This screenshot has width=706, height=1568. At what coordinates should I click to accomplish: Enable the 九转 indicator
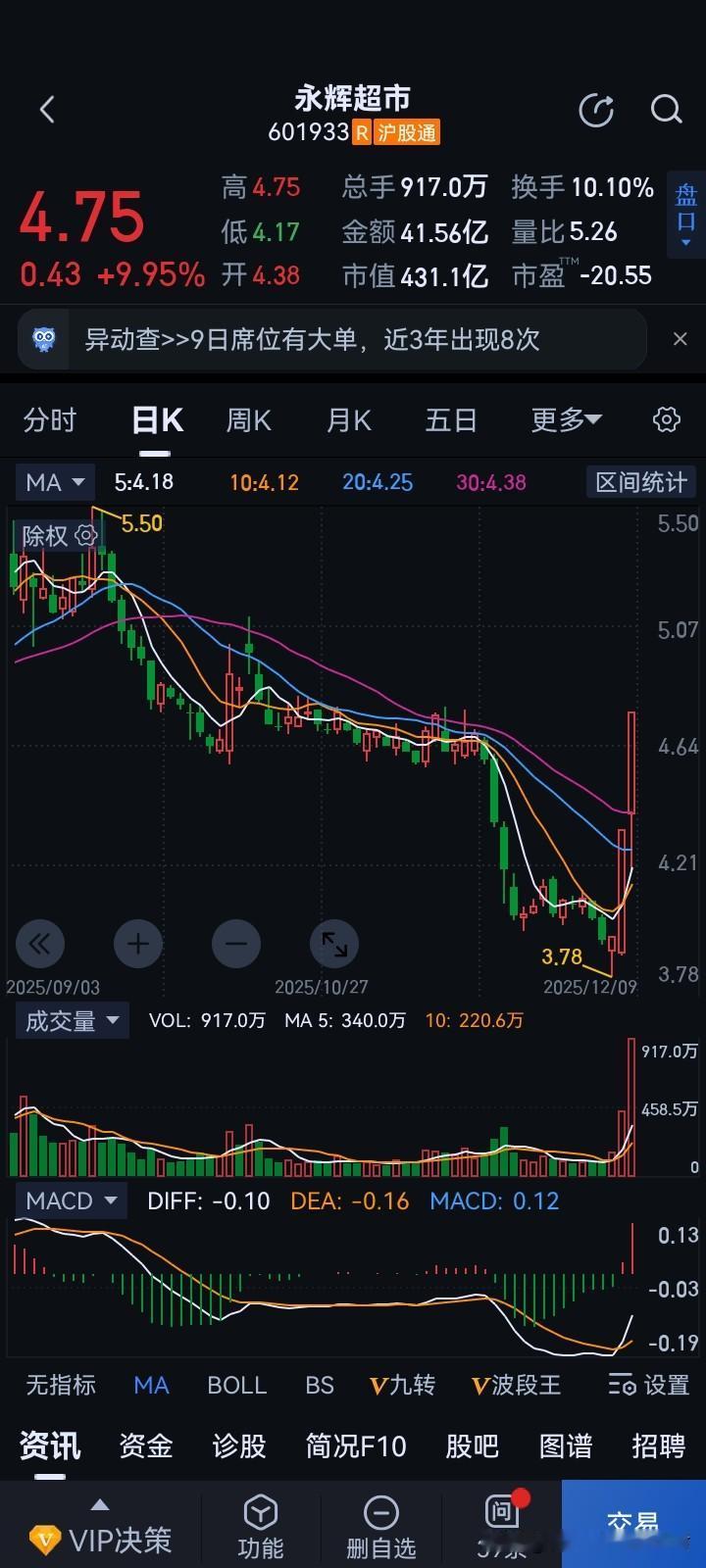(x=402, y=1386)
